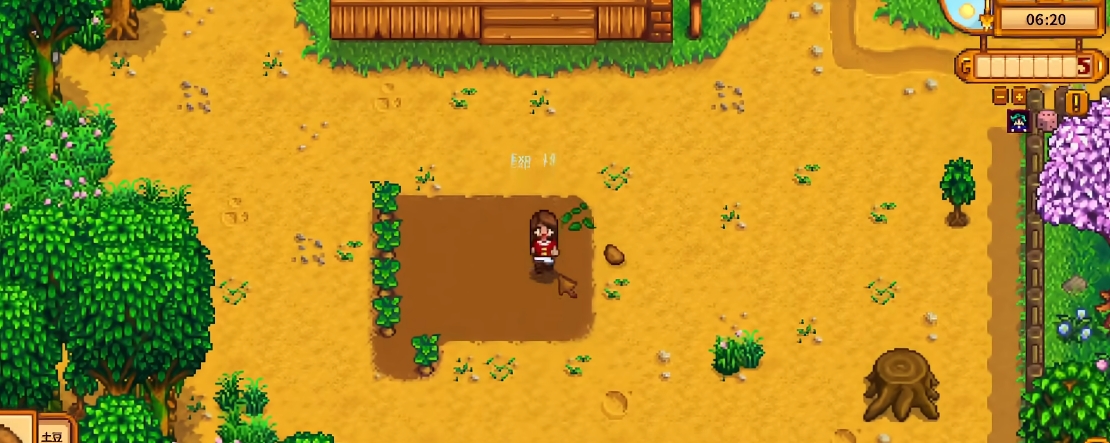This screenshot has width=1110, height=443.
Task: Check the pink dice luck buff icon
Action: coord(1046,121)
